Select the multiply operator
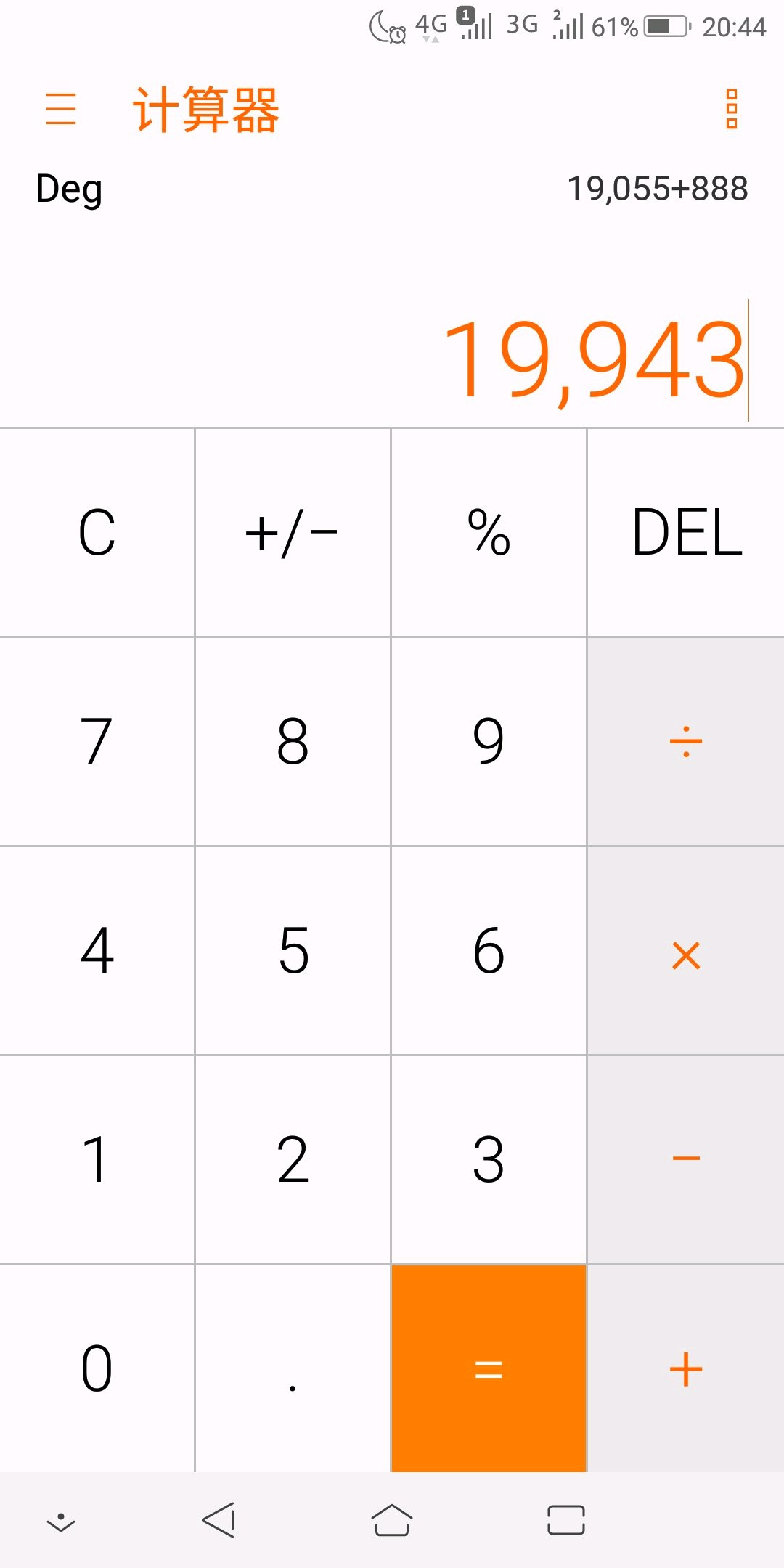 686,950
